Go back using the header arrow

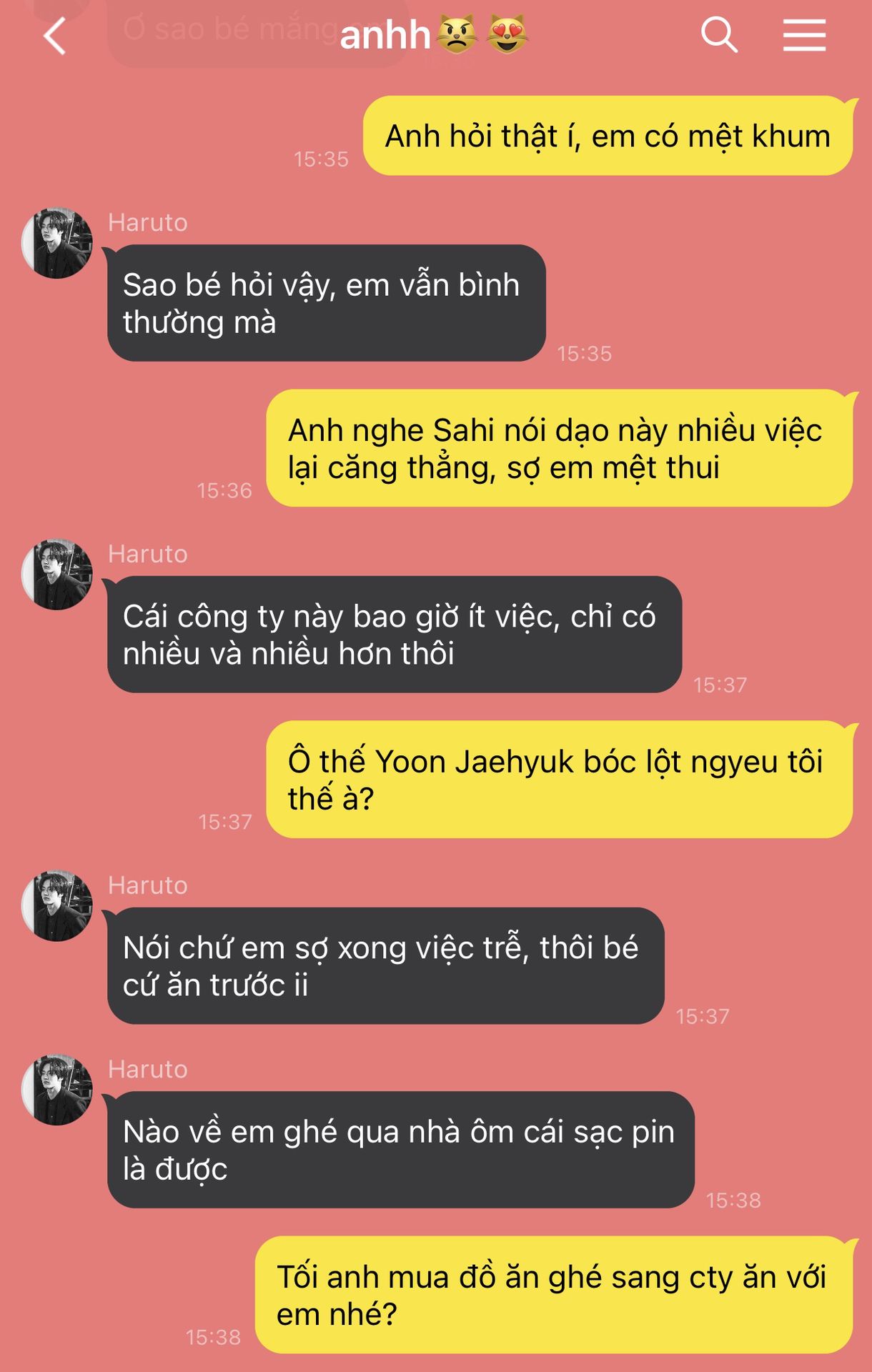55,36
